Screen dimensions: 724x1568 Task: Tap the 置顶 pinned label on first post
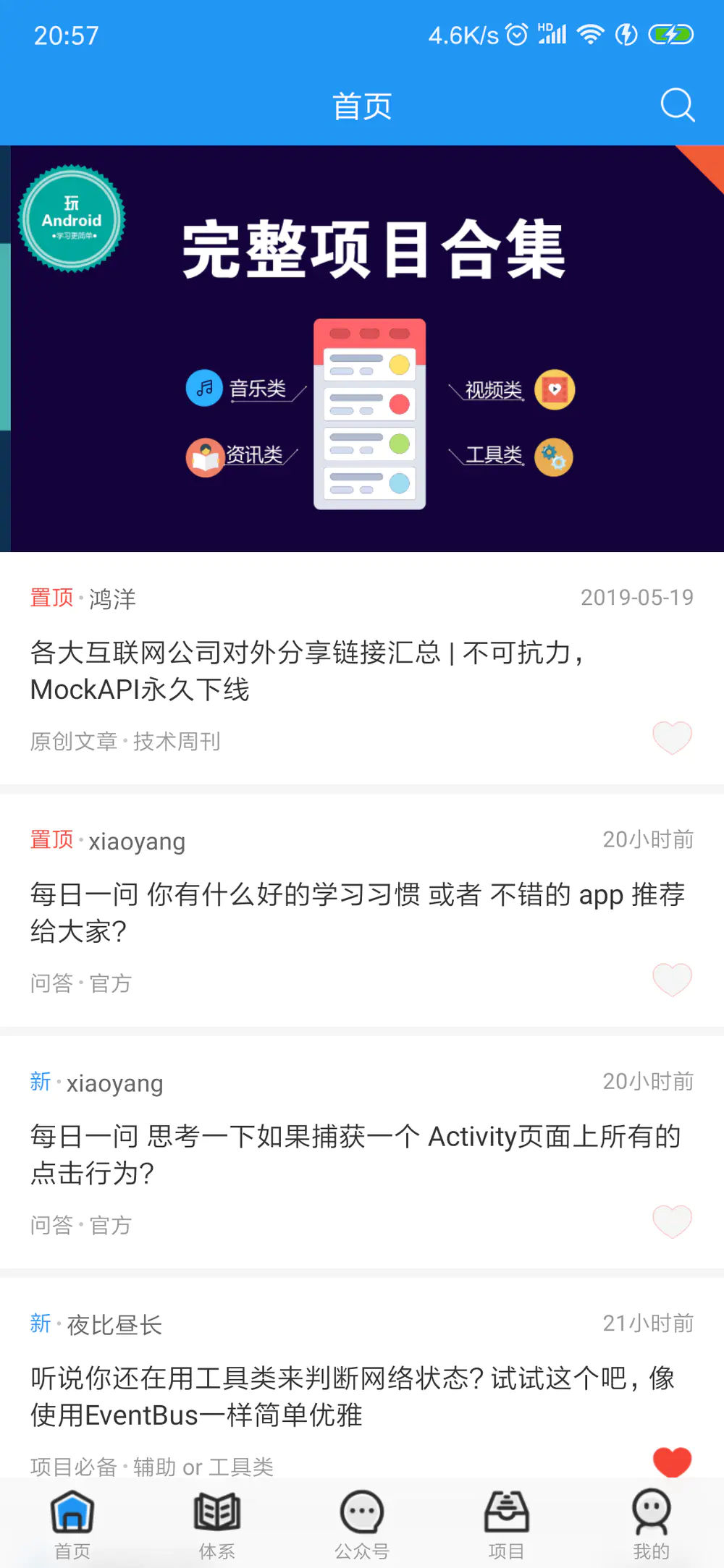pyautogui.click(x=51, y=598)
